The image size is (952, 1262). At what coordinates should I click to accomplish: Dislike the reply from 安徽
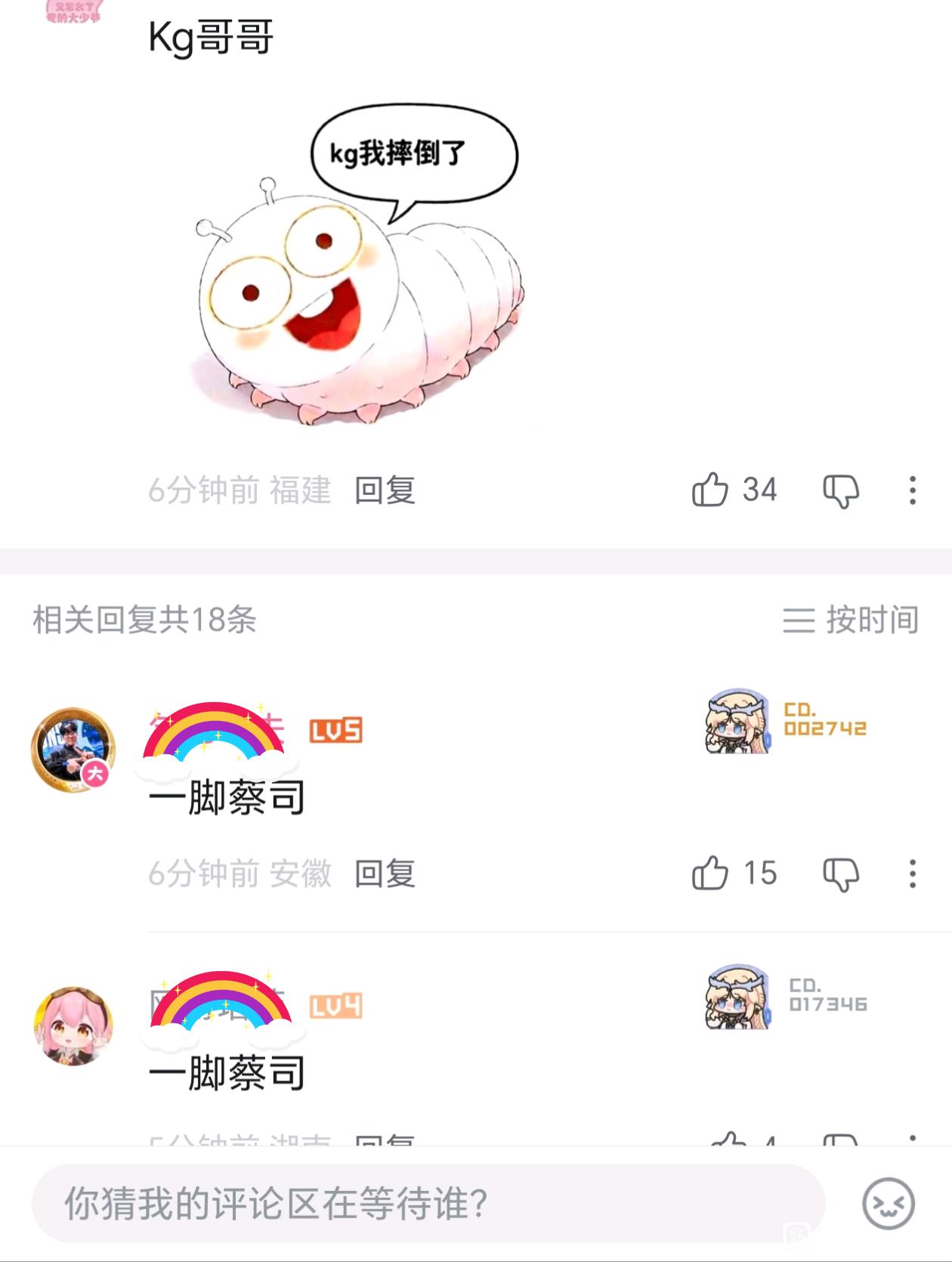(841, 874)
